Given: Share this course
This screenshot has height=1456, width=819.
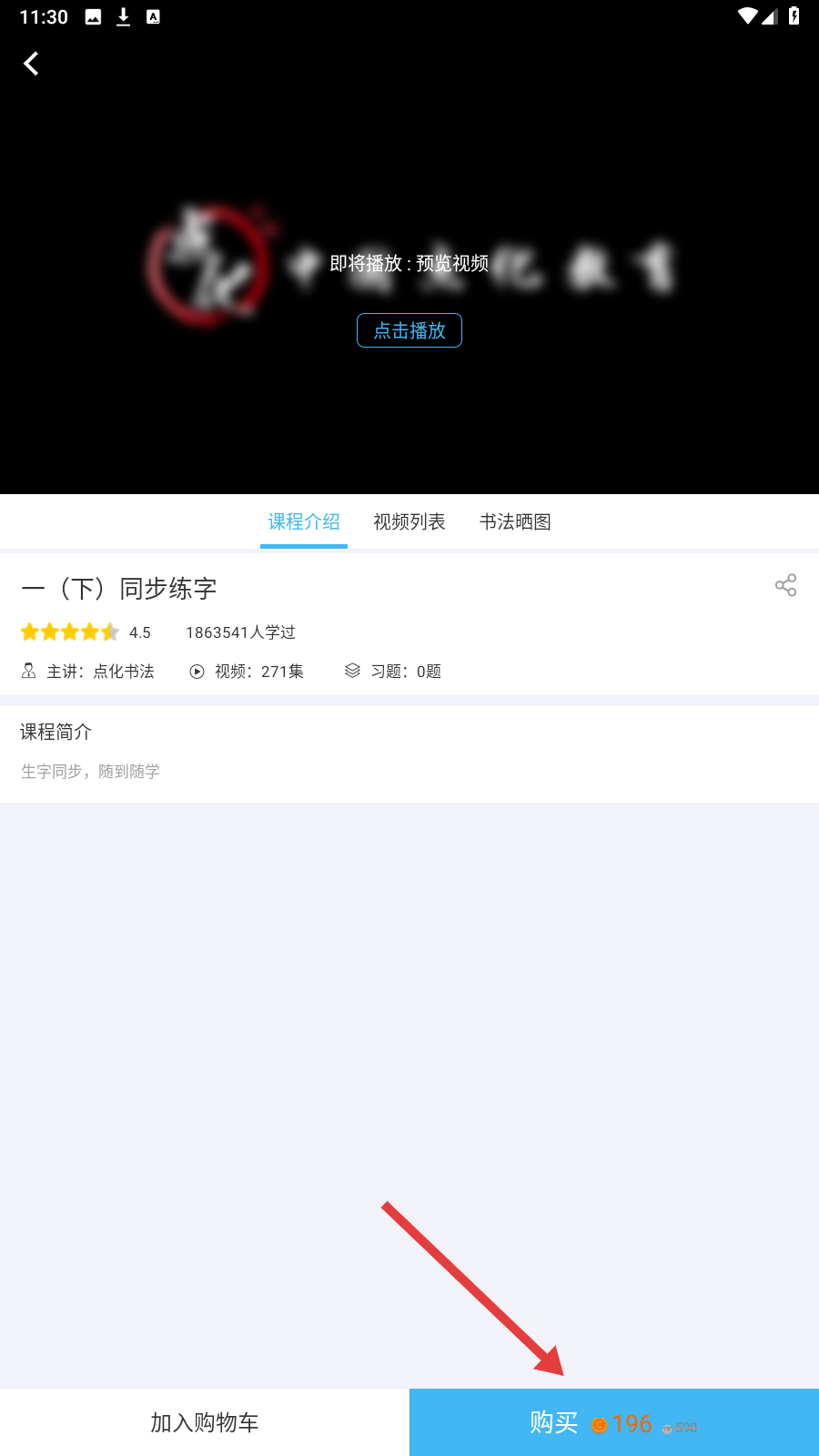Looking at the screenshot, I should 785,585.
